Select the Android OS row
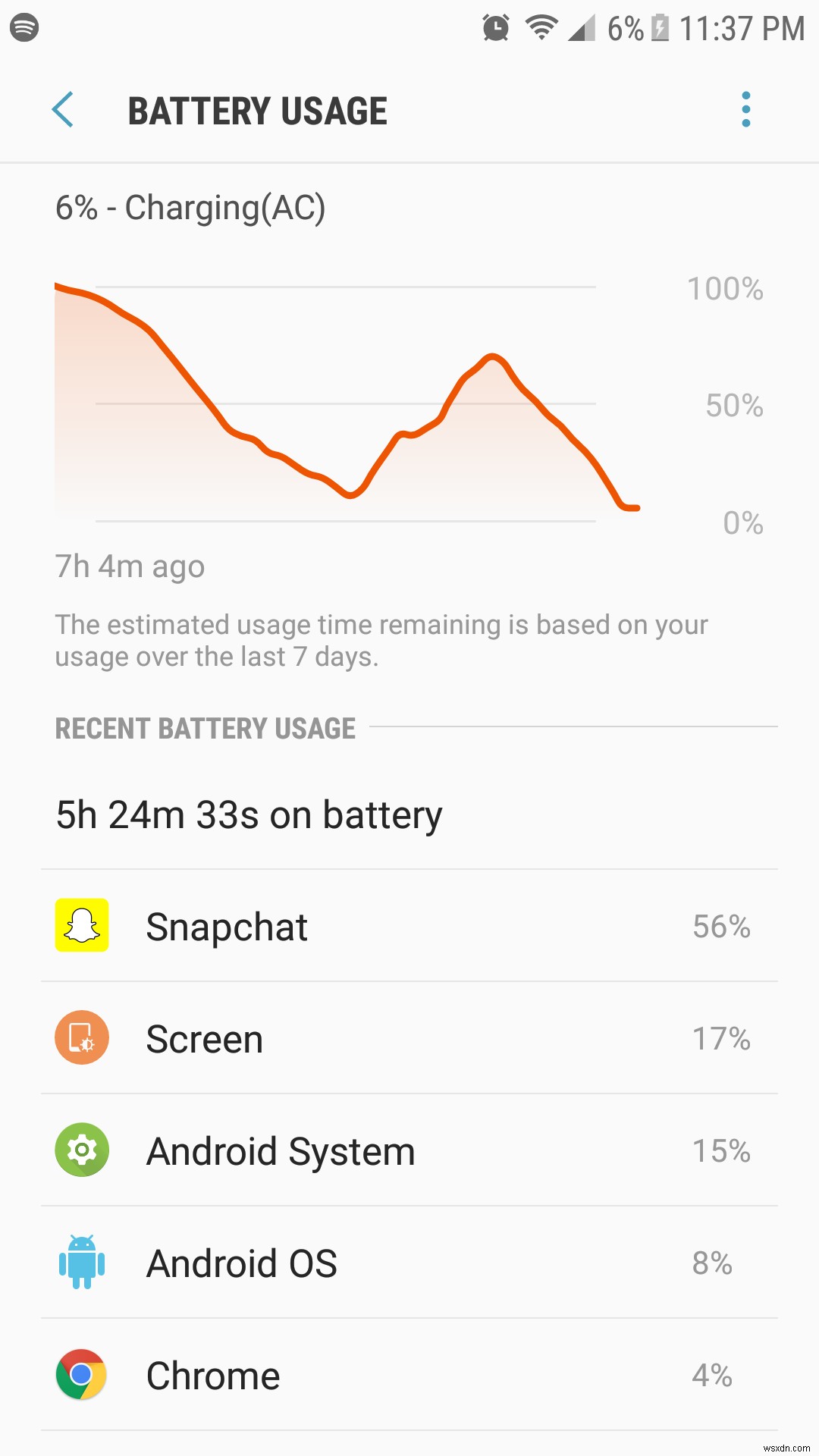The height and width of the screenshot is (1456, 819). [x=409, y=1263]
